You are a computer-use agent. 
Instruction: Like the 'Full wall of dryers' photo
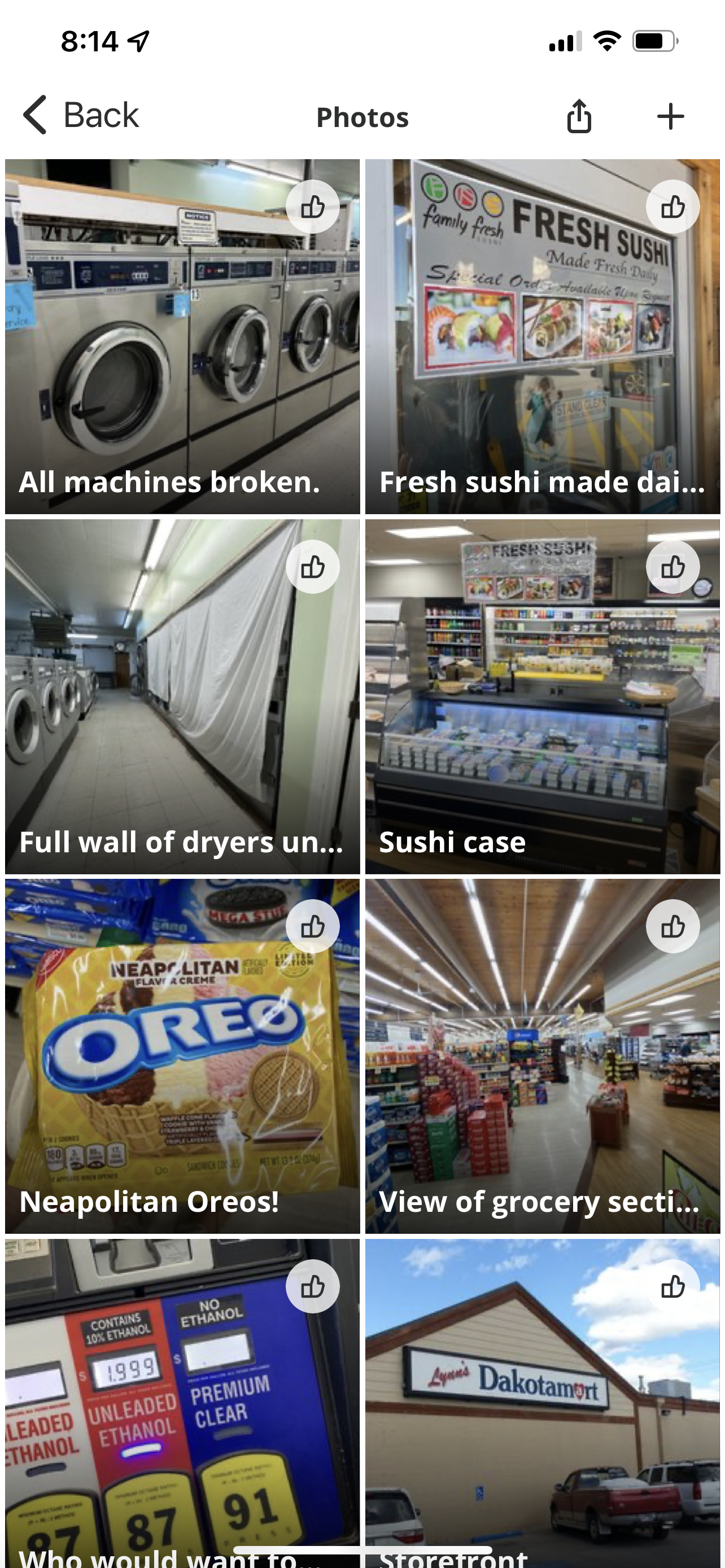coord(312,567)
